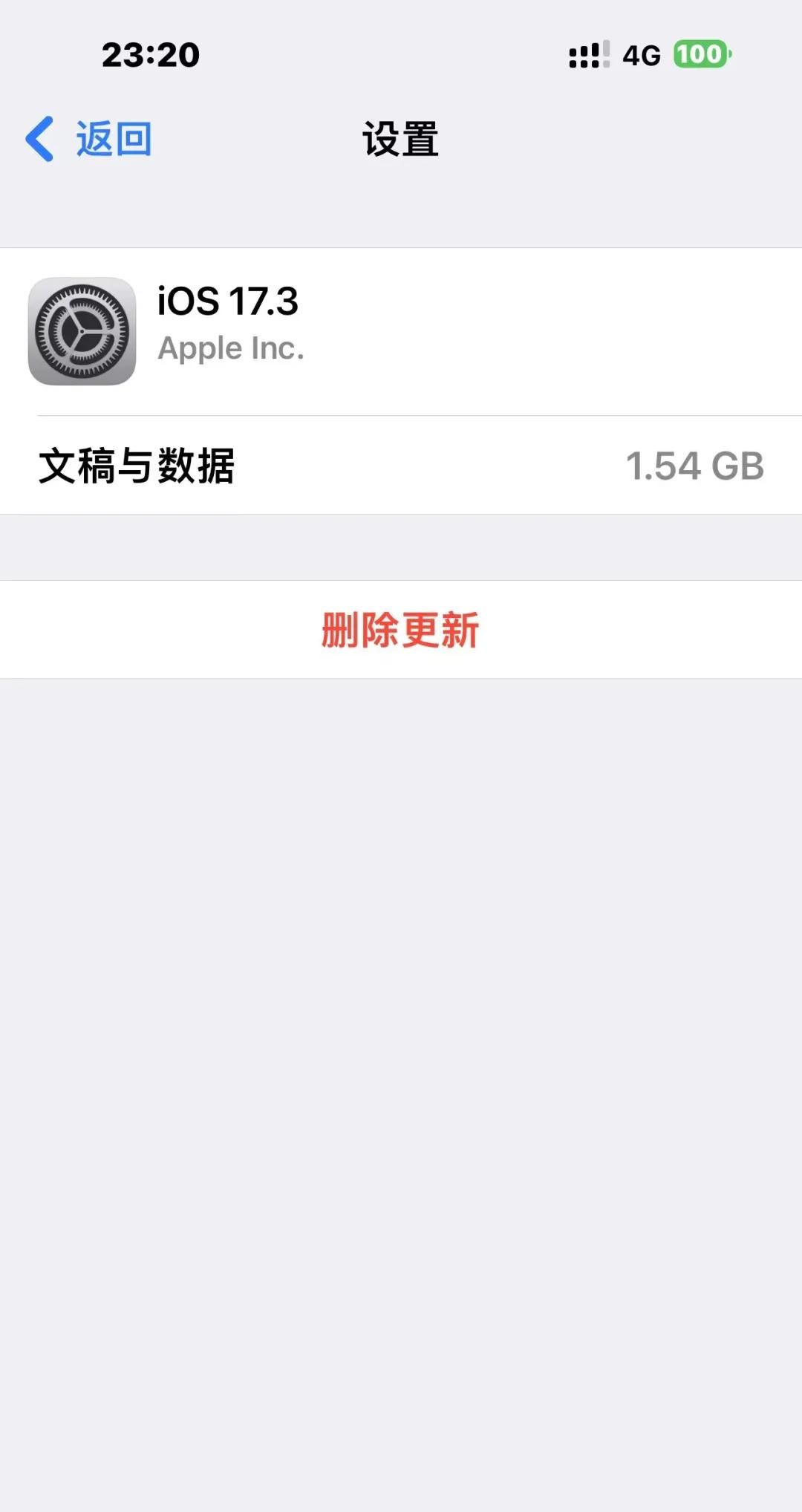802x1512 pixels.
Task: Delete the iOS update with the red button
Action: click(x=401, y=628)
